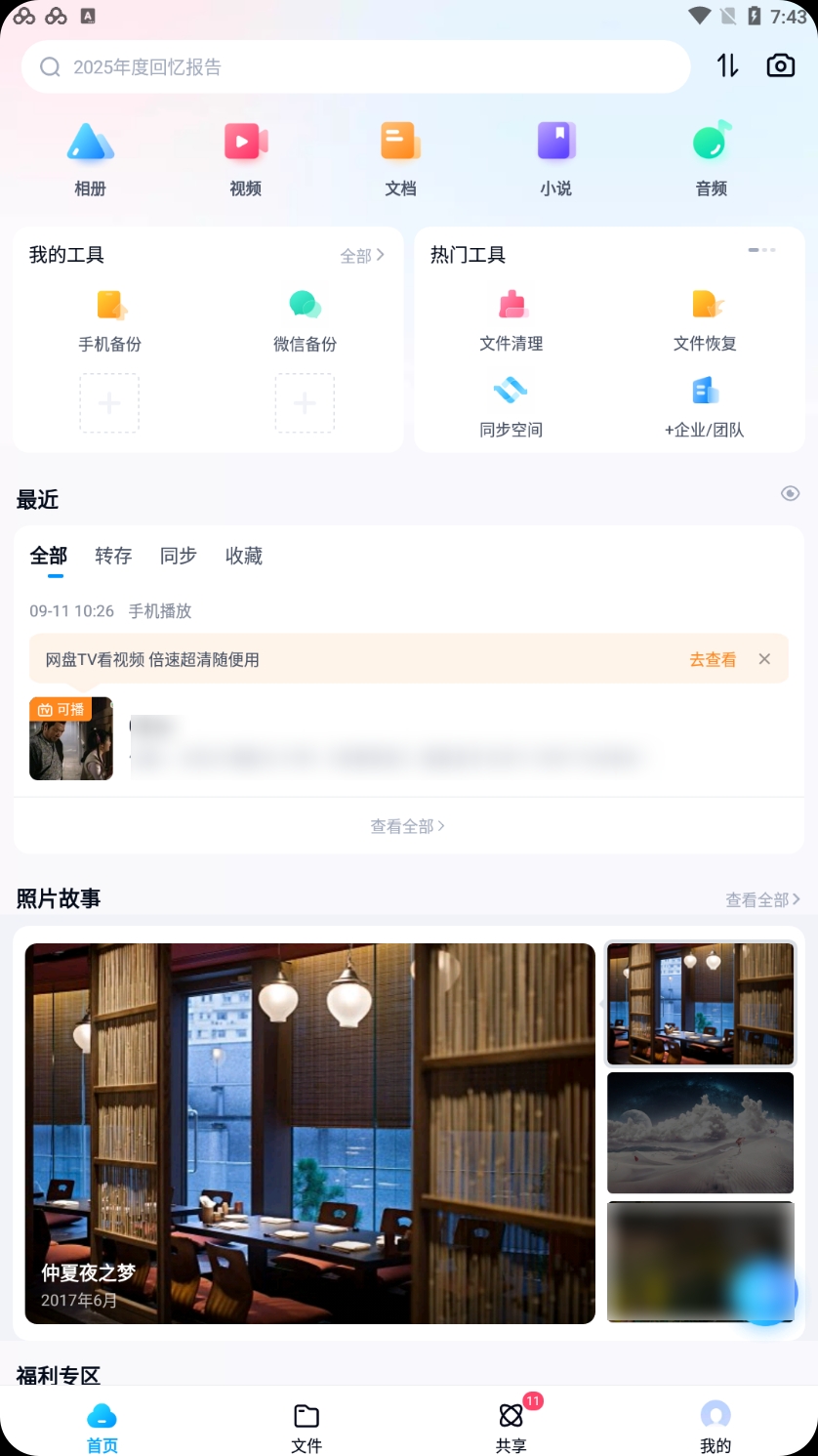Screen dimensions: 818x1456
Task: Expand 全部 to see all my tools
Action: (361, 253)
